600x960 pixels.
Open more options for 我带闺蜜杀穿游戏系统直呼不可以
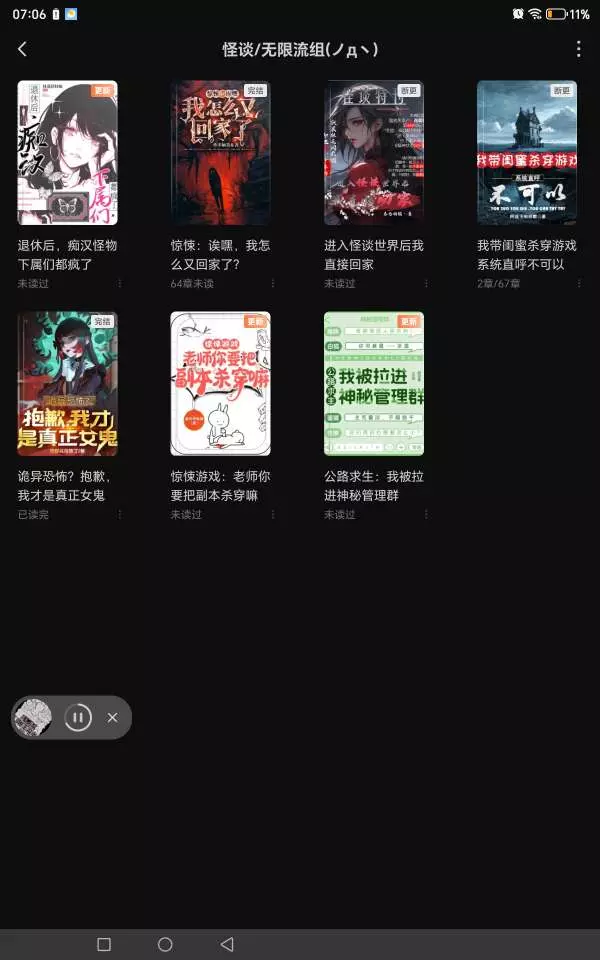point(579,283)
